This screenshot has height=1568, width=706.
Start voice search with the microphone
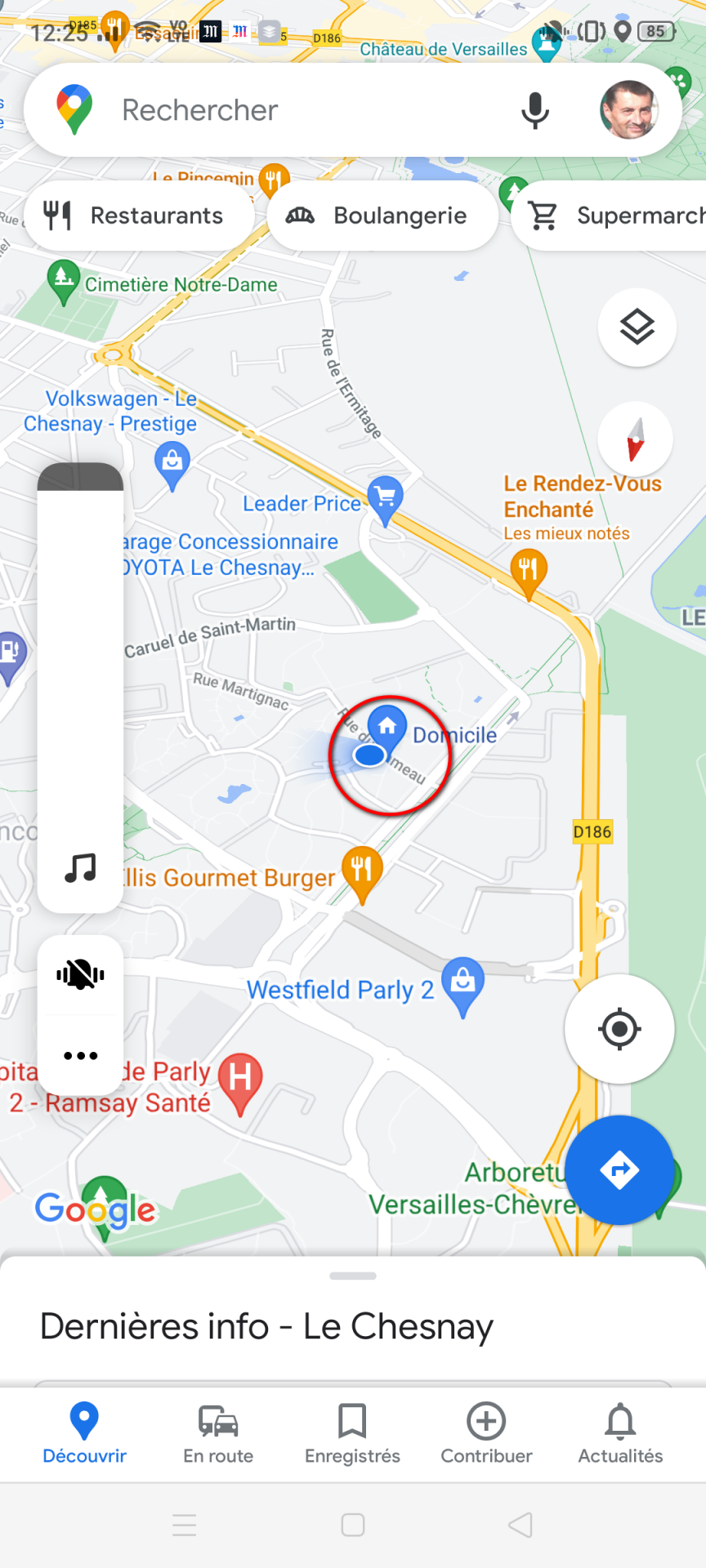coord(535,110)
